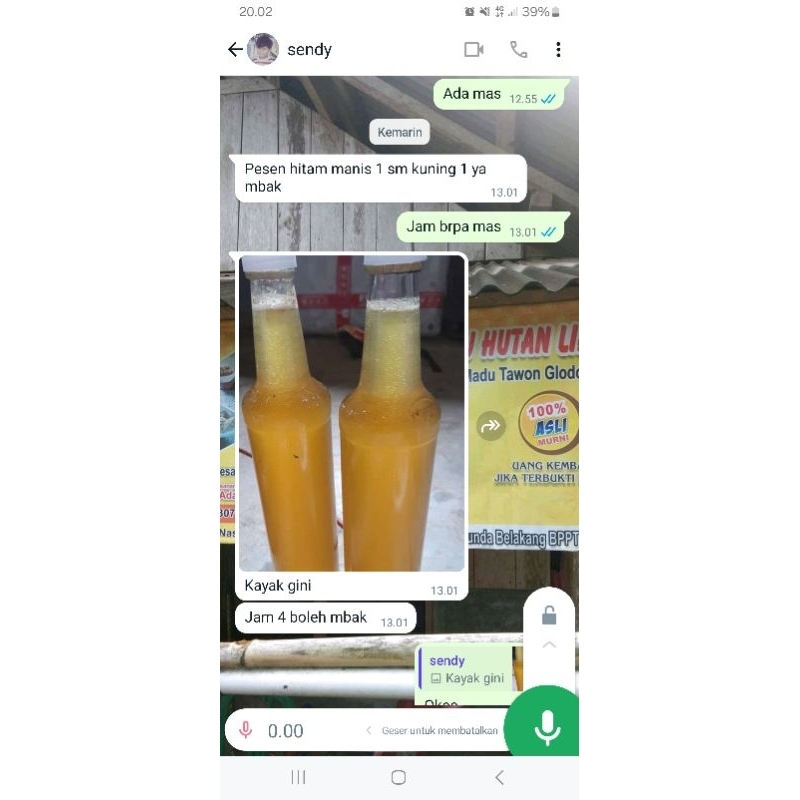Forward the bottle photo using the arrow icon

tap(491, 426)
